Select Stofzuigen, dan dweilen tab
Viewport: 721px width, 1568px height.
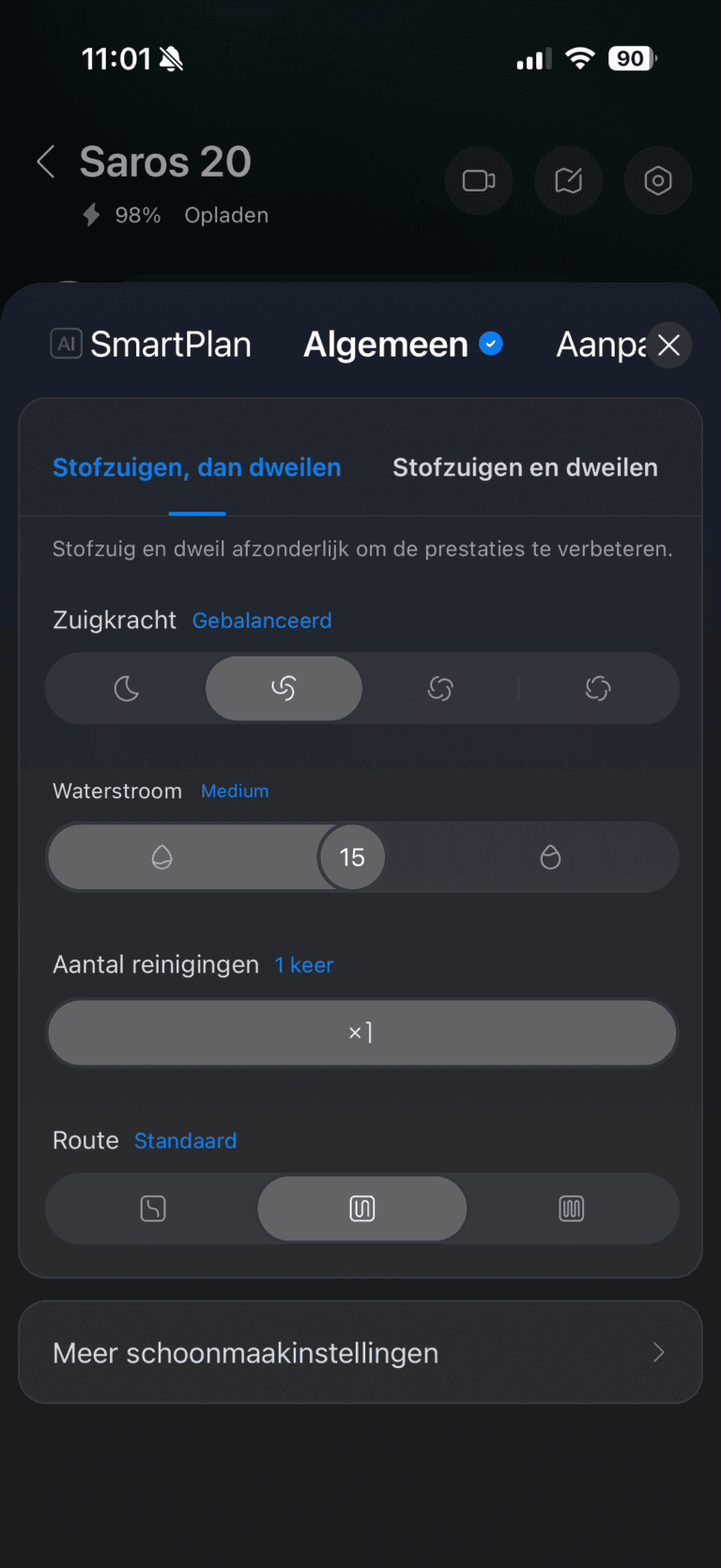click(196, 468)
